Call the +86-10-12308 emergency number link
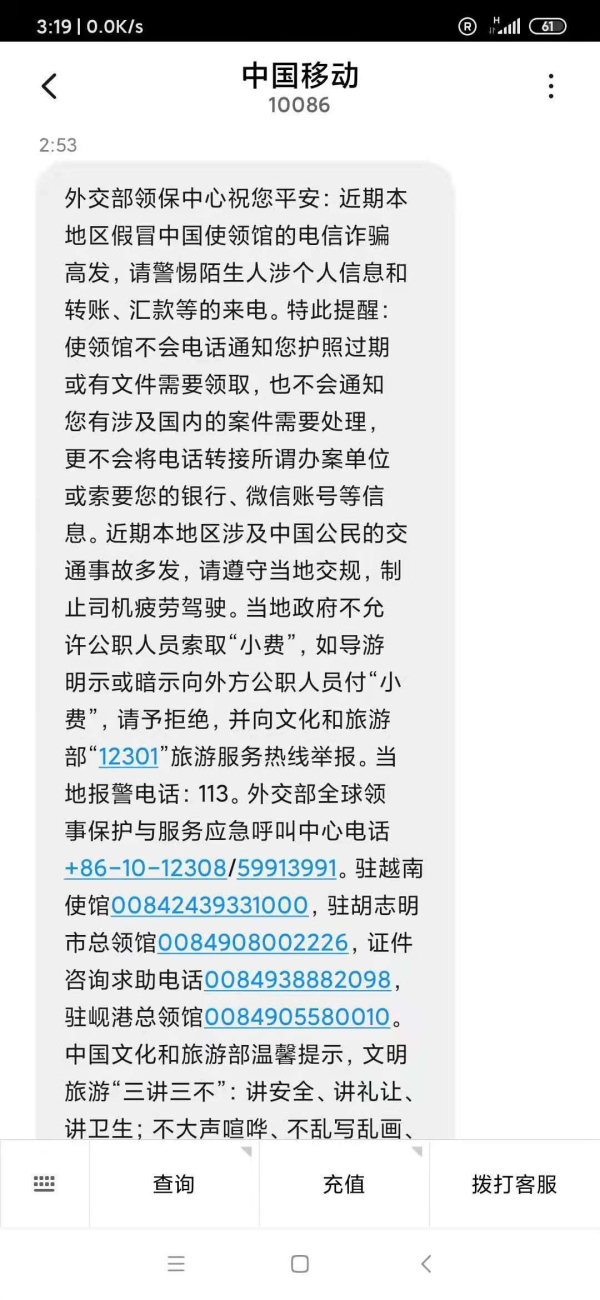The height and width of the screenshot is (1300, 600). click(146, 867)
